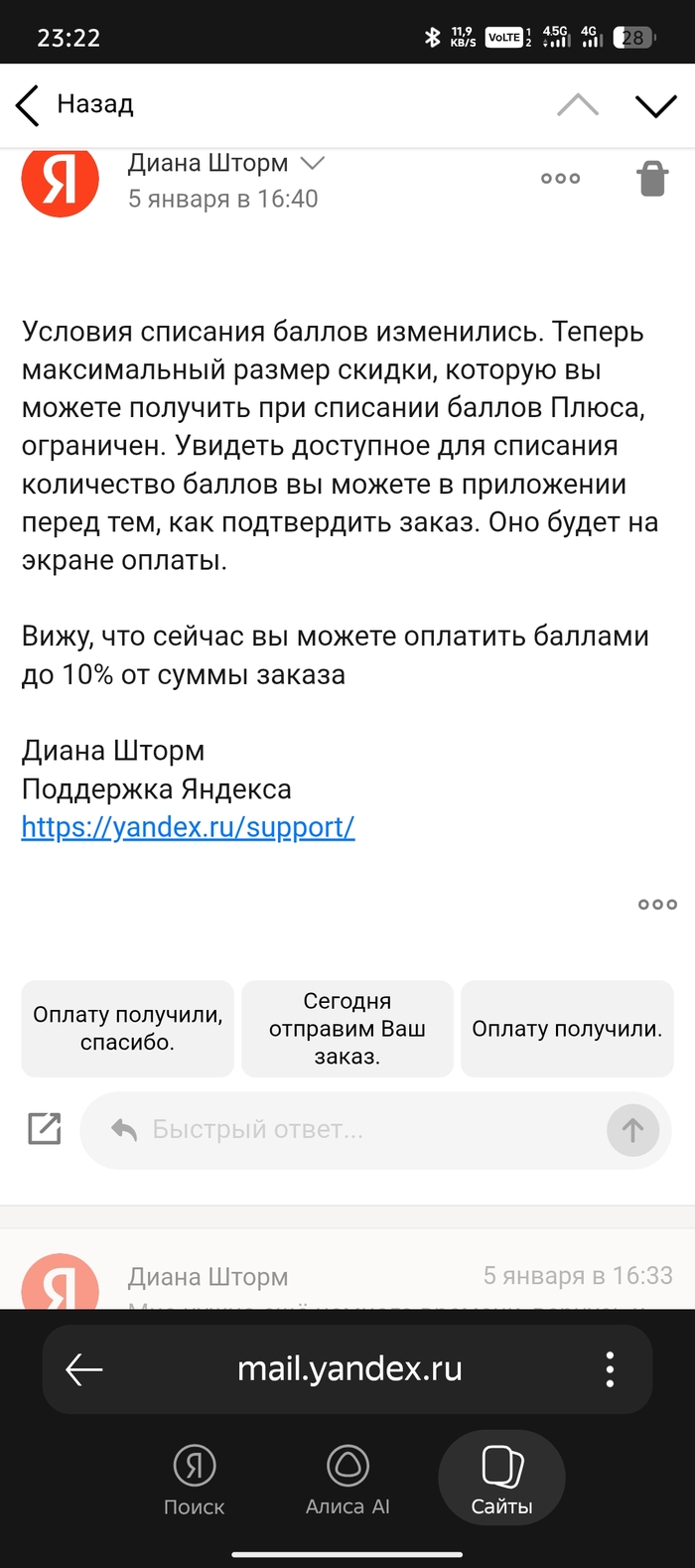Viewport: 695px width, 1568px height.
Task: Open the mail.yandex.ru address bar
Action: coord(349,1369)
